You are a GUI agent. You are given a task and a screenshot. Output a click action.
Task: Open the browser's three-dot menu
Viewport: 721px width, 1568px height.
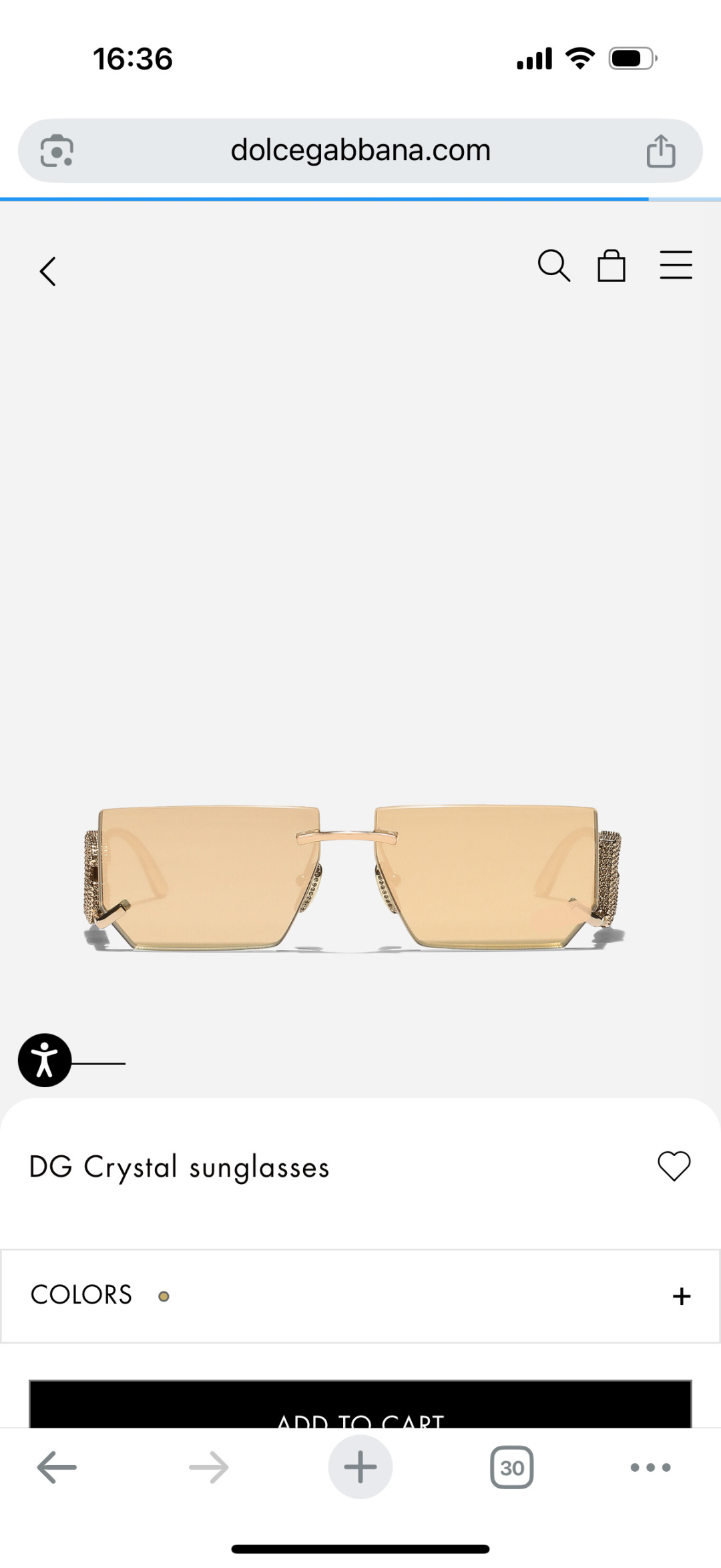(650, 1467)
